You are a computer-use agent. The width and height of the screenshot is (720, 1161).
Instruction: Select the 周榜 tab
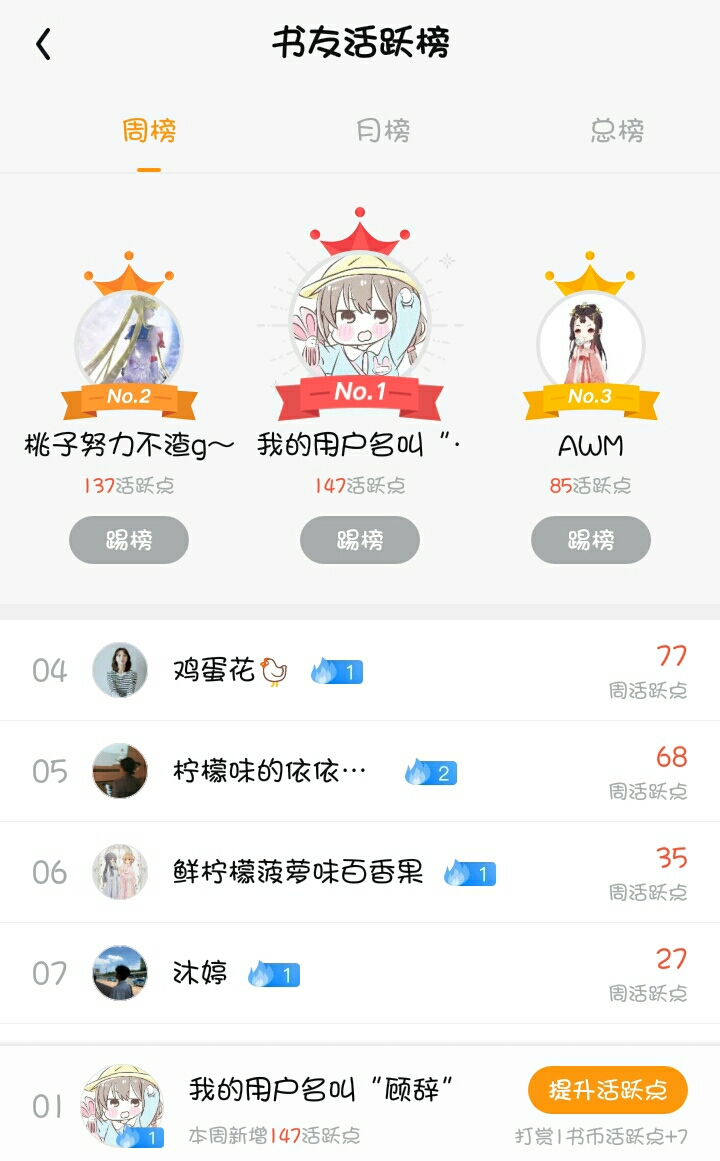pyautogui.click(x=149, y=131)
